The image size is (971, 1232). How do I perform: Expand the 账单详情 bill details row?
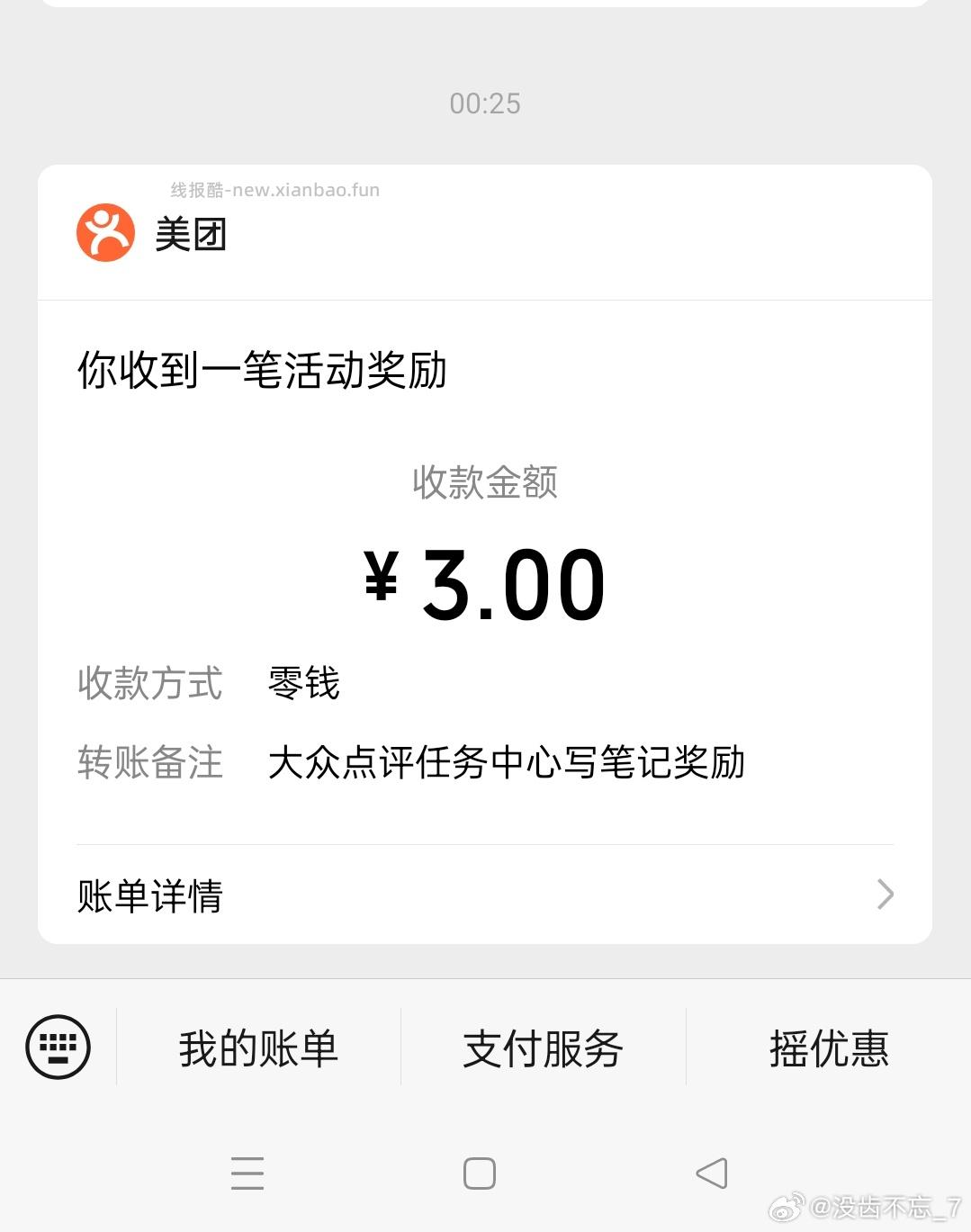[x=149, y=896]
